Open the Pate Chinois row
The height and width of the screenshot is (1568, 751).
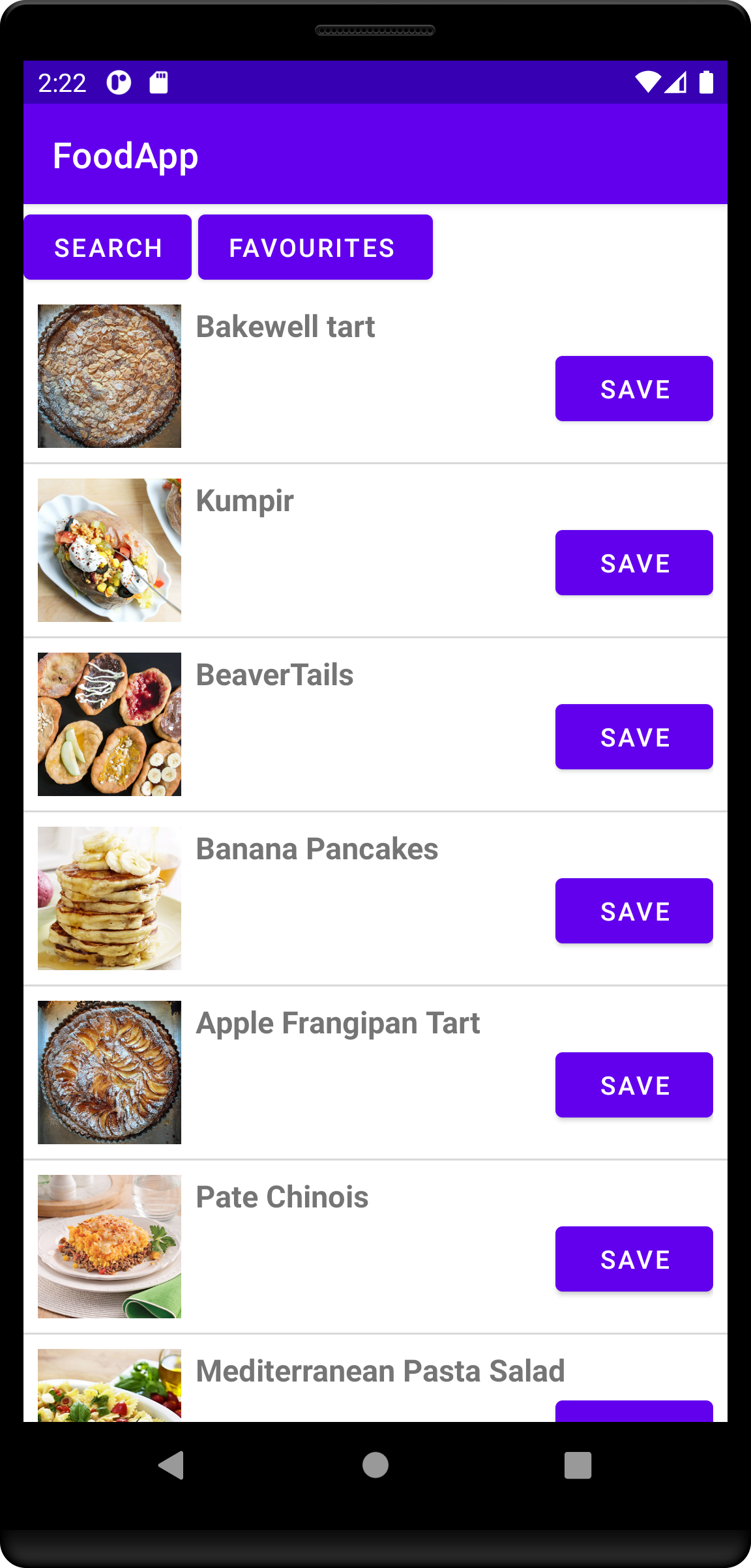pyautogui.click(x=282, y=1198)
